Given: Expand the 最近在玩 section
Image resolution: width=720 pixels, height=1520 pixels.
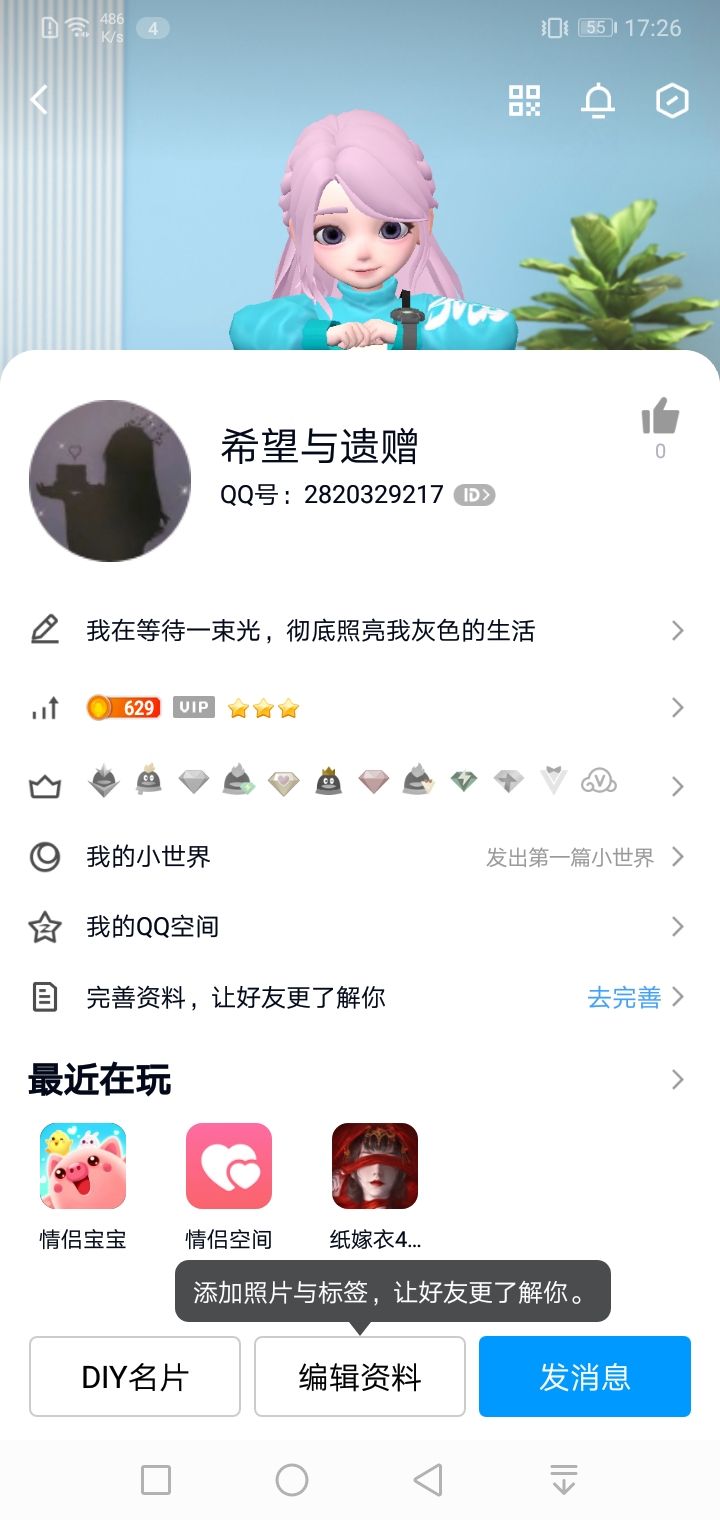Looking at the screenshot, I should click(677, 1080).
